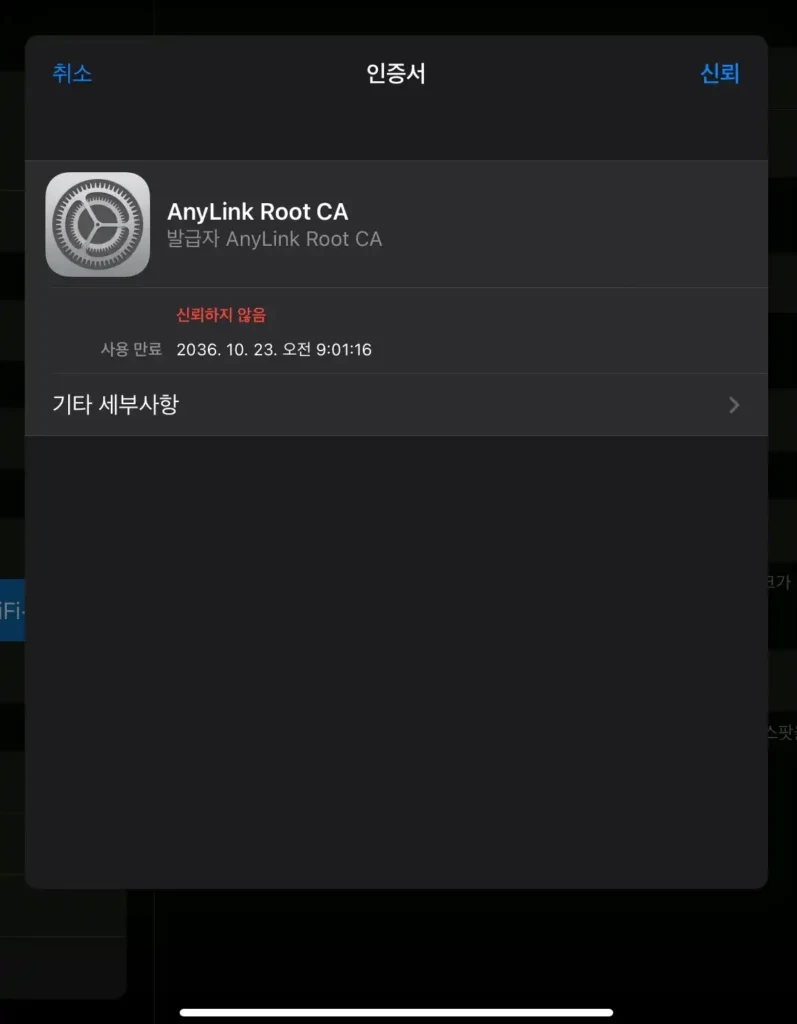Tap the dimmed area above the certificate sheet
797x1024 pixels.
[398, 15]
